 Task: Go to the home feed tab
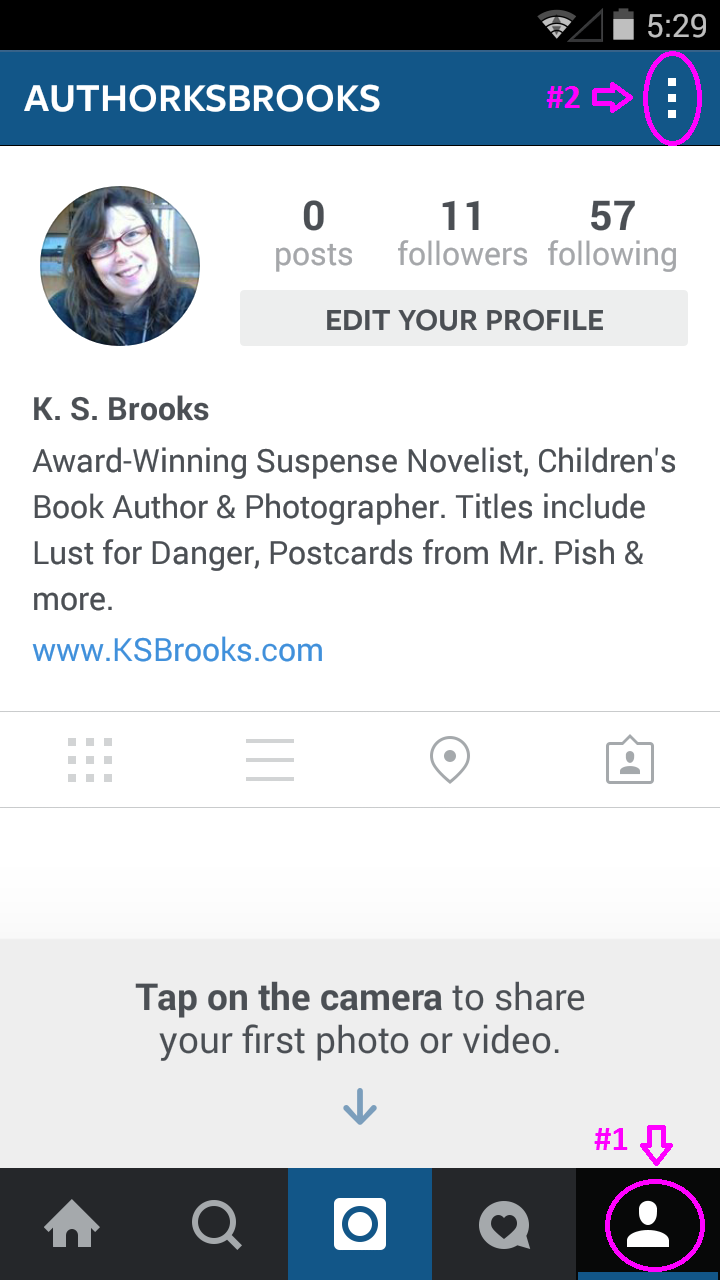(72, 1224)
